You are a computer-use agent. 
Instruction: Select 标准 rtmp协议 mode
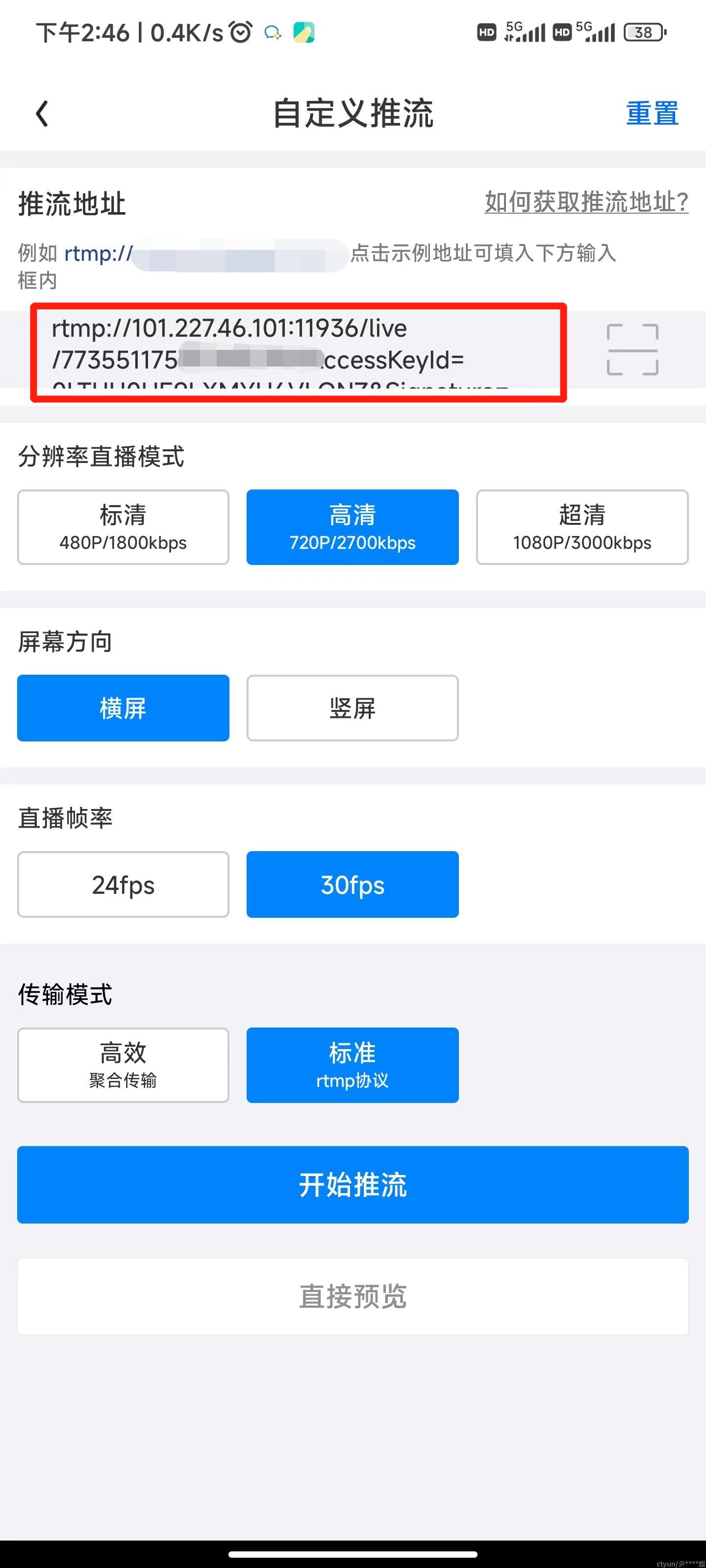pyautogui.click(x=352, y=1065)
